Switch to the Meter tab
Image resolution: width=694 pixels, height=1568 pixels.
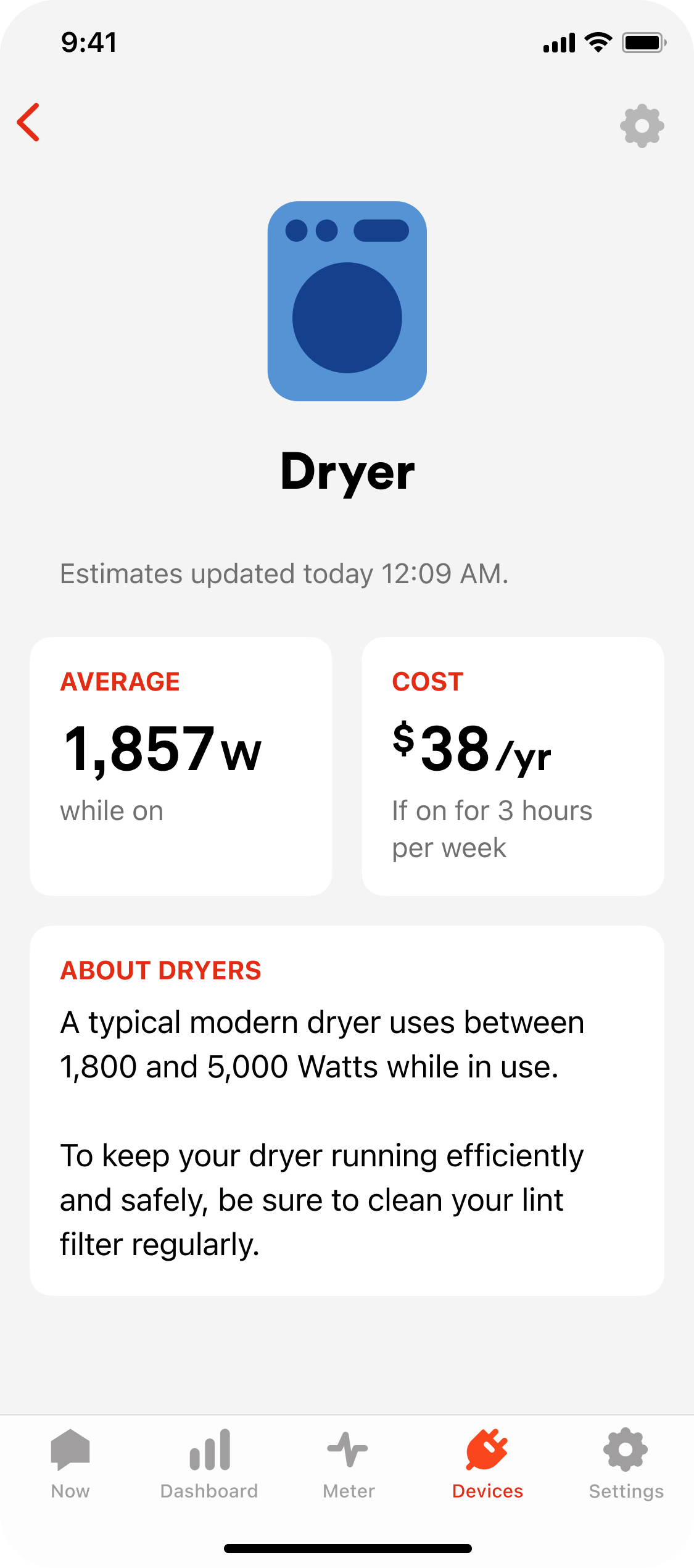(x=348, y=1464)
